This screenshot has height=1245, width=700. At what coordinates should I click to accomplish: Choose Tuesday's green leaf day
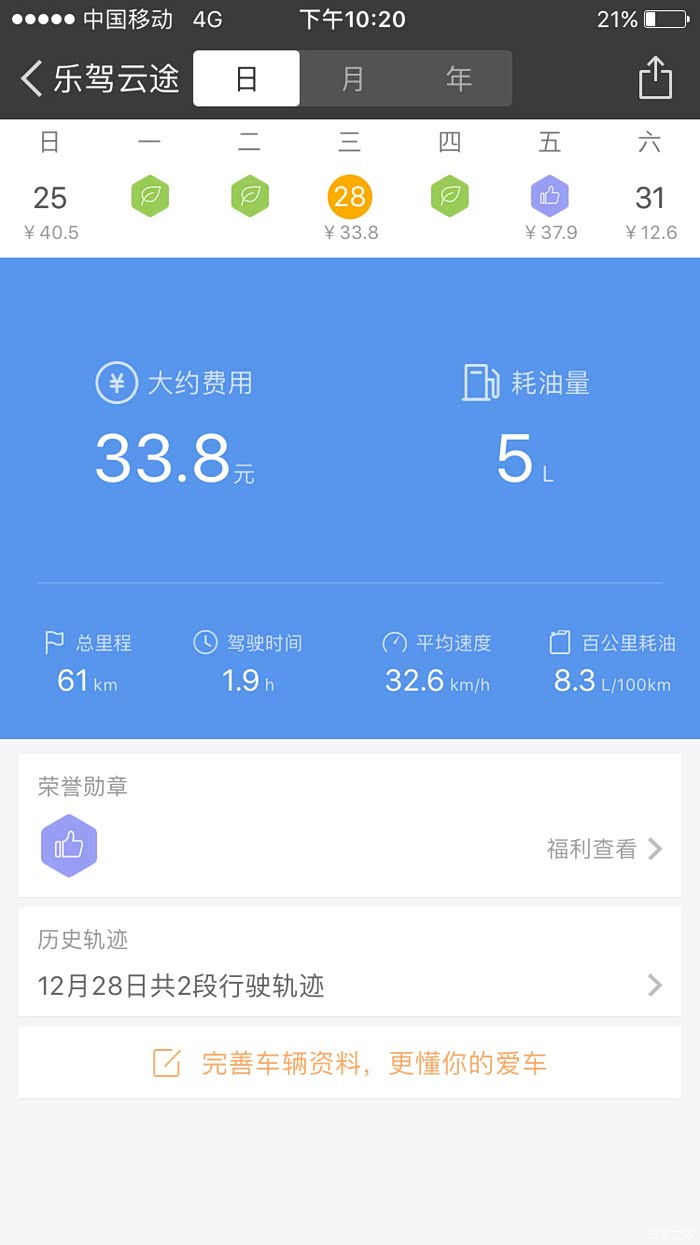(x=250, y=197)
